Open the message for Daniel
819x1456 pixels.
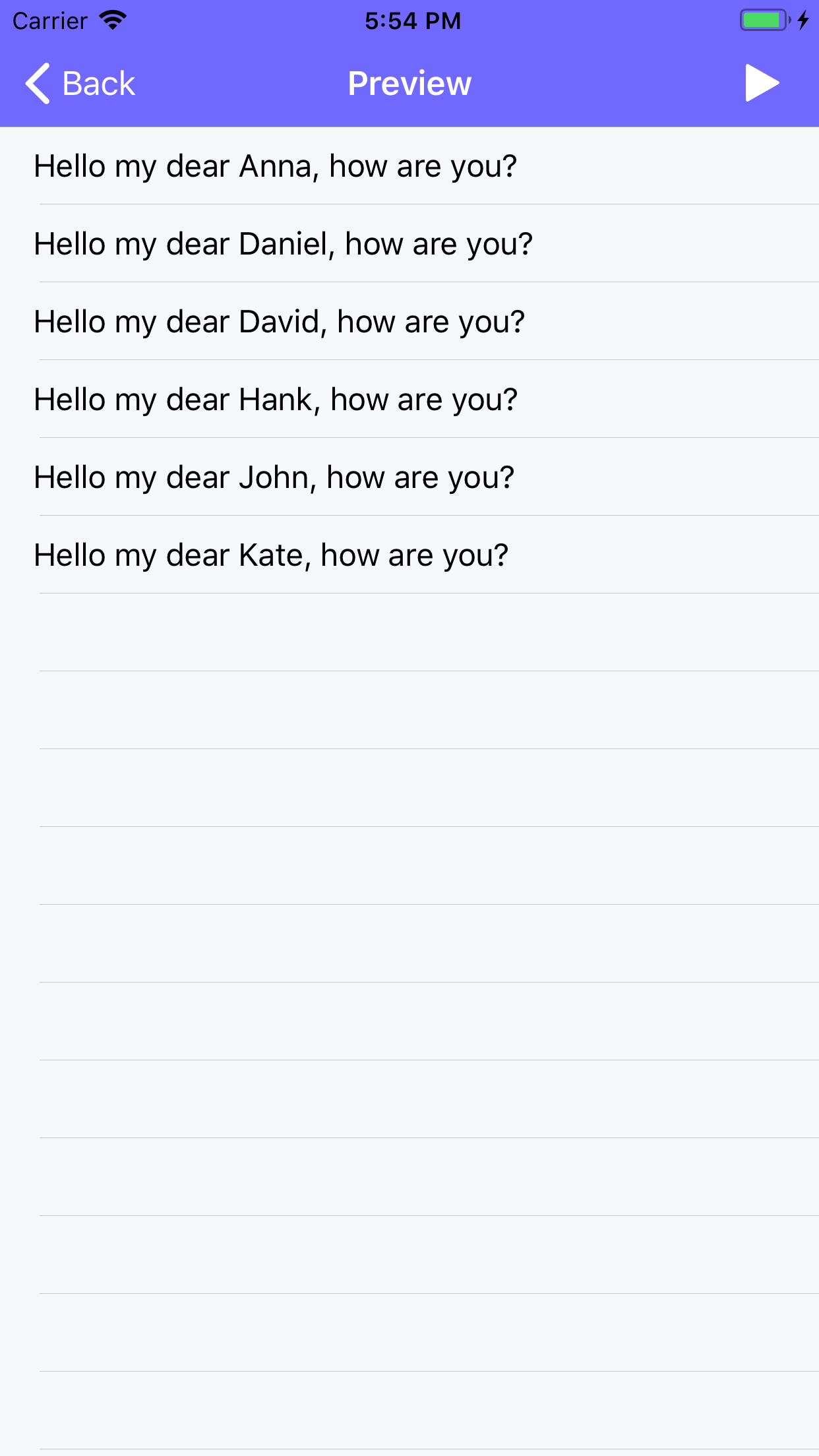click(x=284, y=244)
